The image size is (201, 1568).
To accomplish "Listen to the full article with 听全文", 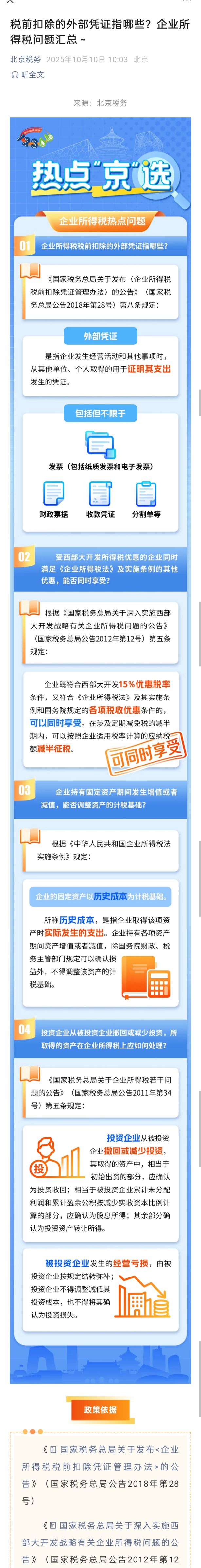I will 28,74.
